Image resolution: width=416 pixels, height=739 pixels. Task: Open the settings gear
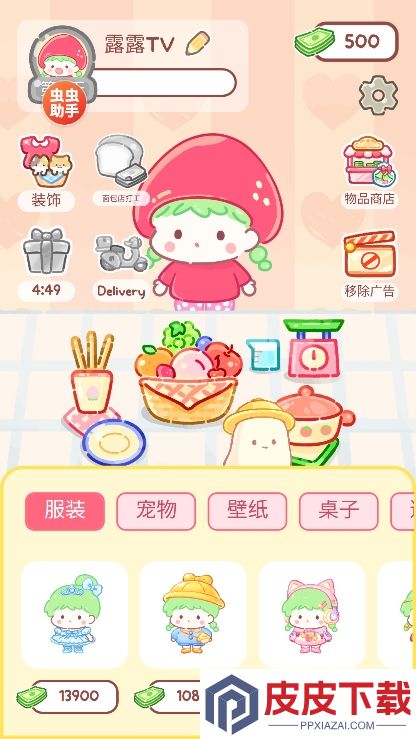coord(378,96)
